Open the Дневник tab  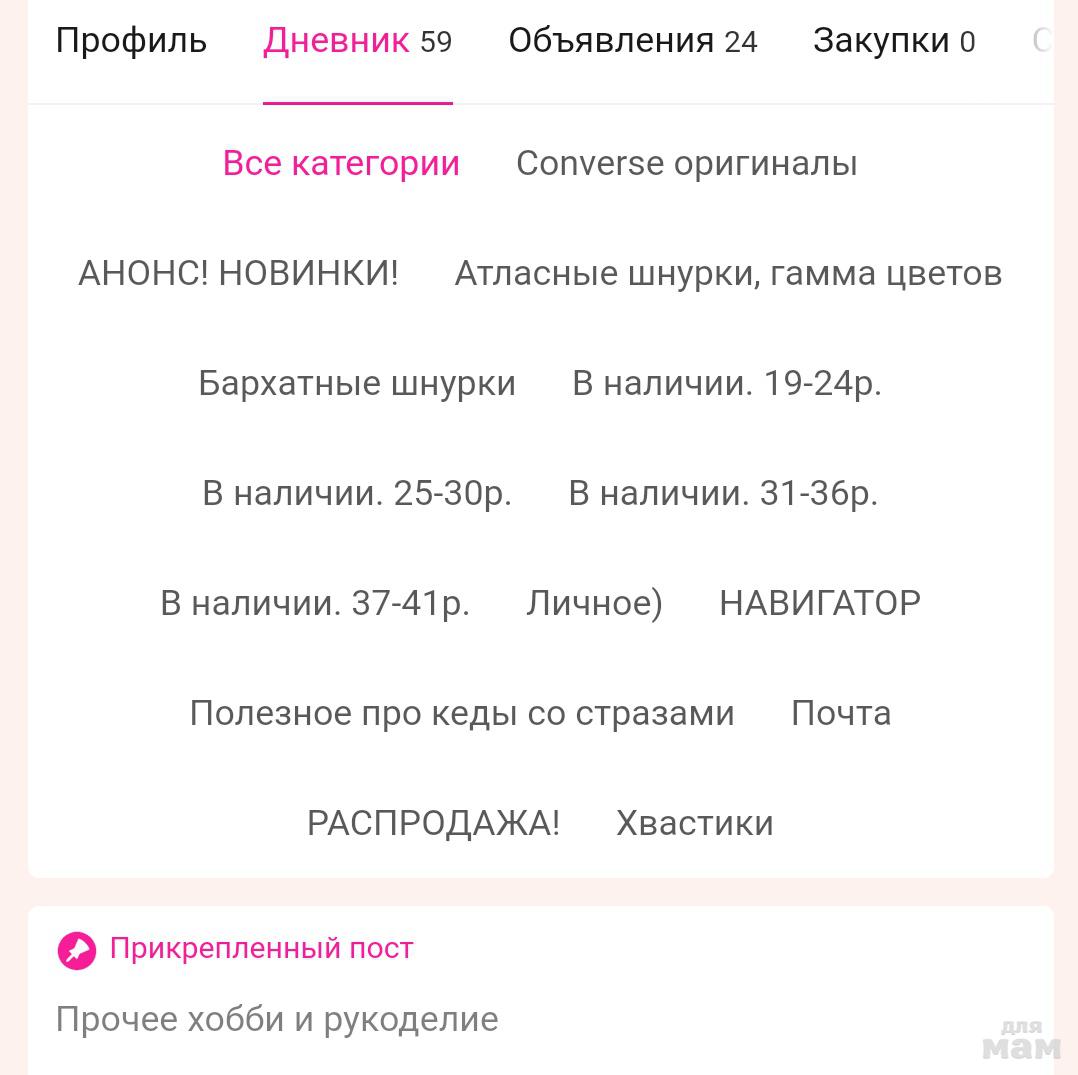coord(357,41)
